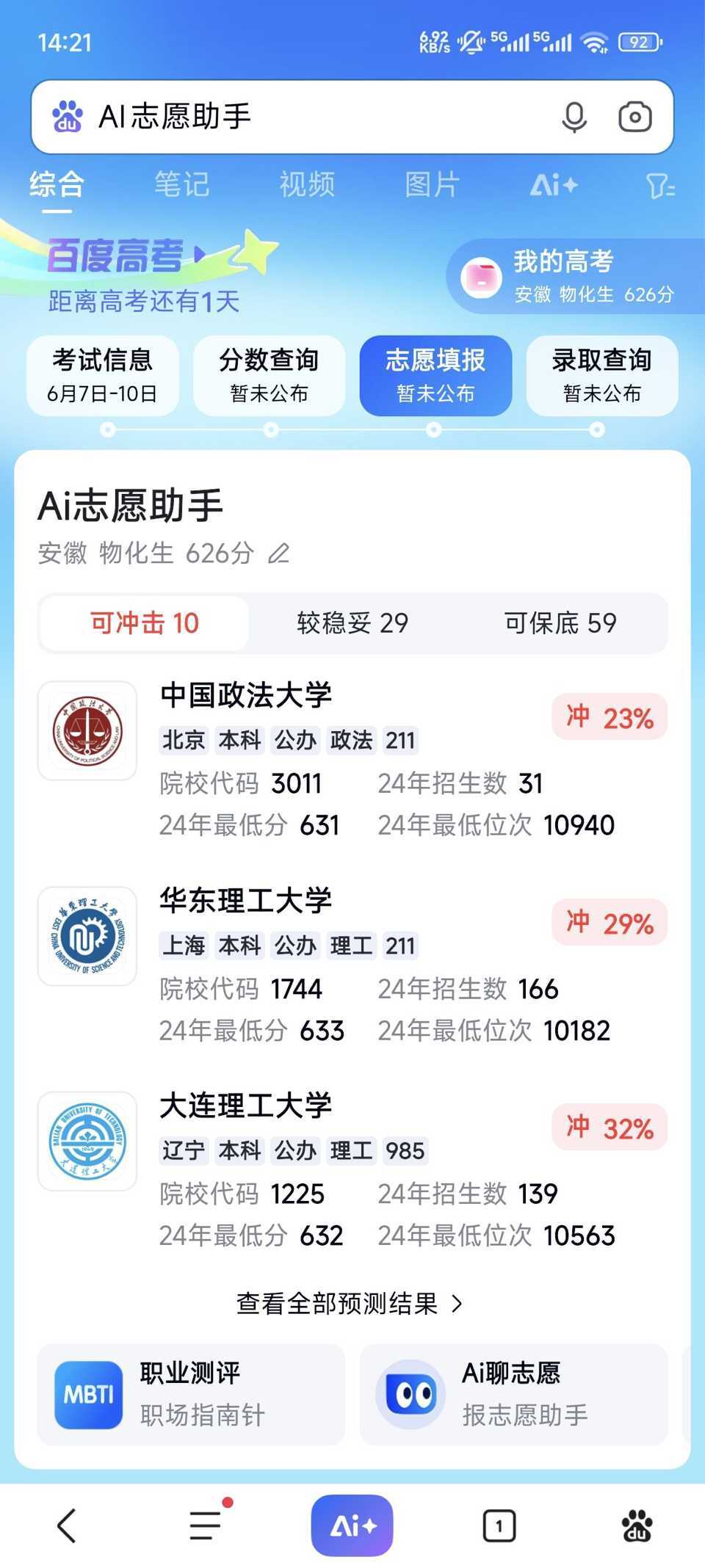Switch to the 图片 tab
Viewport: 705px width, 1568px height.
pos(432,184)
